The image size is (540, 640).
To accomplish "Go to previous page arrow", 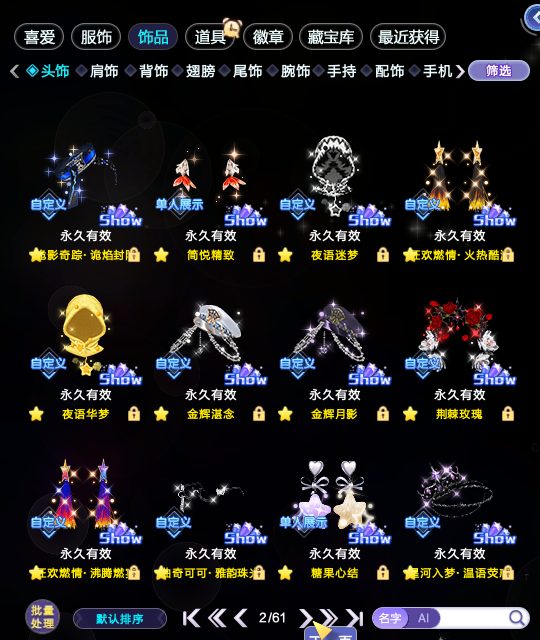I will click(x=241, y=618).
